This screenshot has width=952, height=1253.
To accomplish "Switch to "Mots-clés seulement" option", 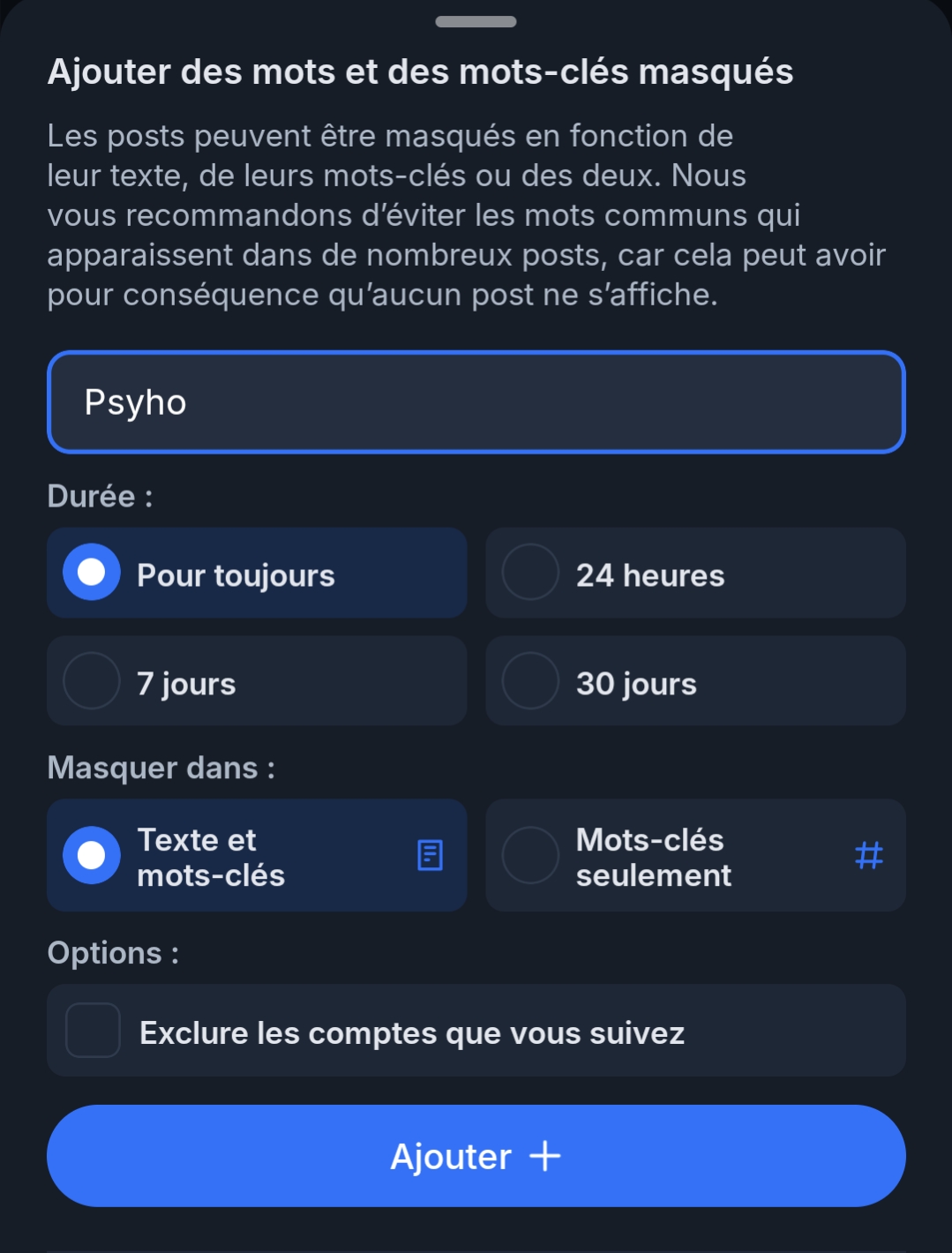I will (x=695, y=856).
